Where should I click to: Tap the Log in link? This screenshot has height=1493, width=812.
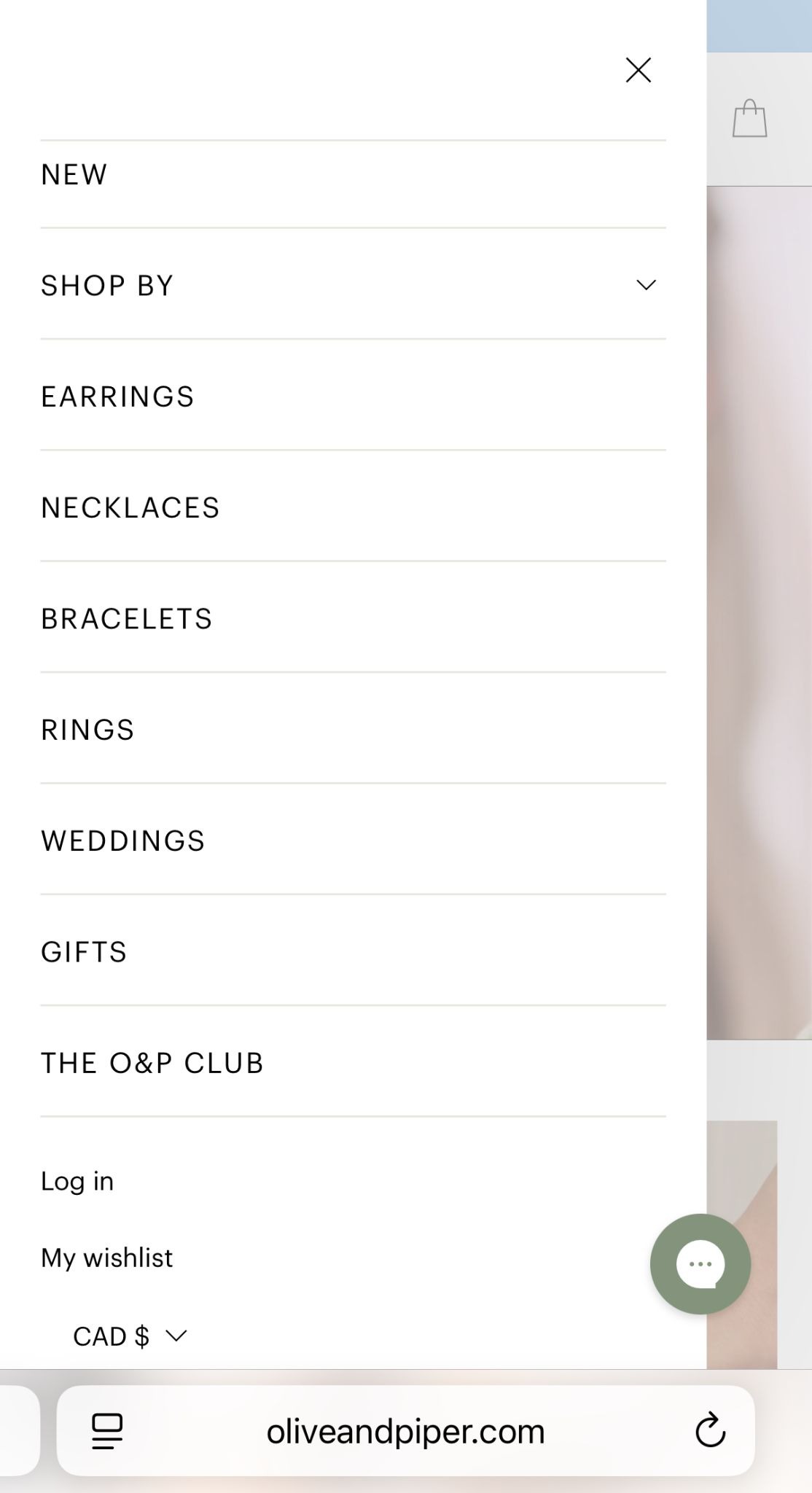tap(77, 1181)
